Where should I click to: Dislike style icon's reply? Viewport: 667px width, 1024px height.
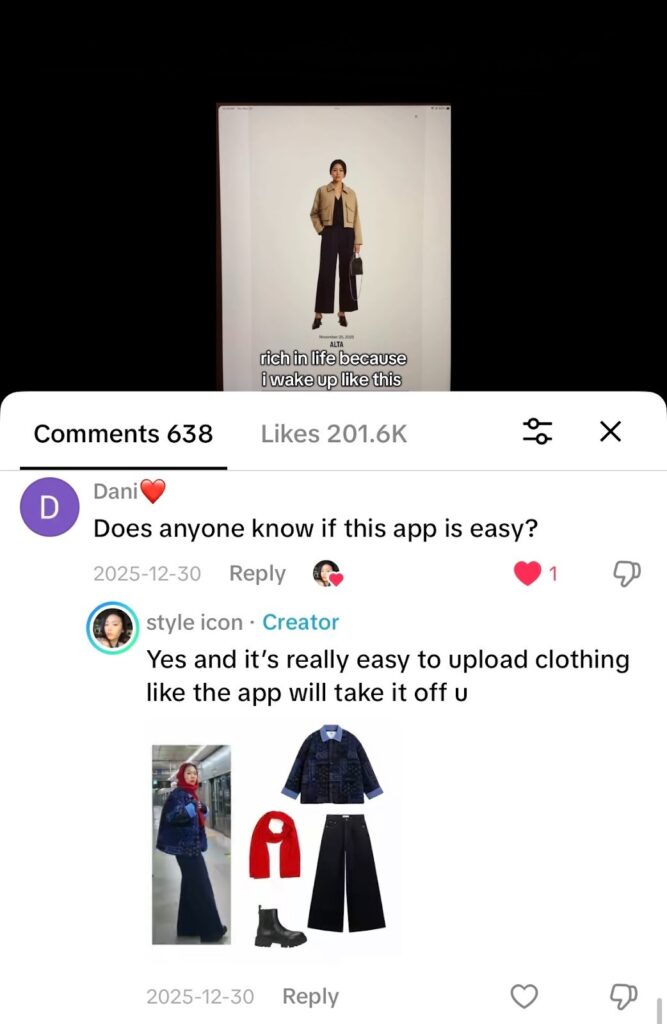pos(624,997)
